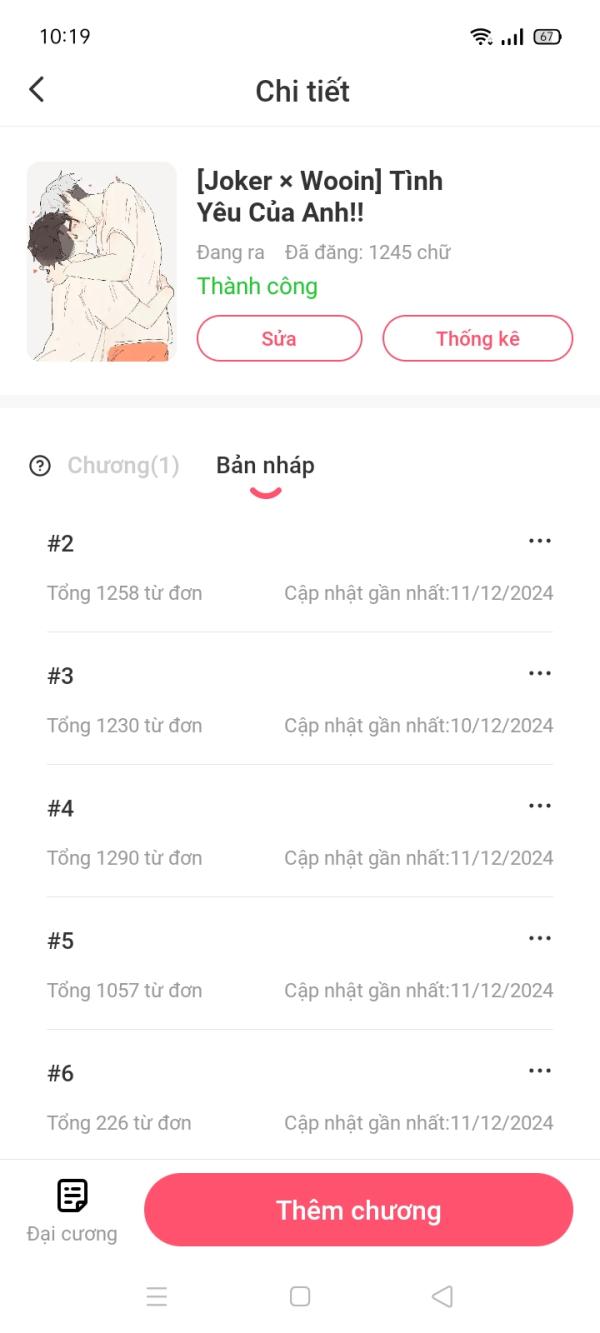600x1333 pixels.
Task: Open more options for draft #4
Action: tap(539, 805)
